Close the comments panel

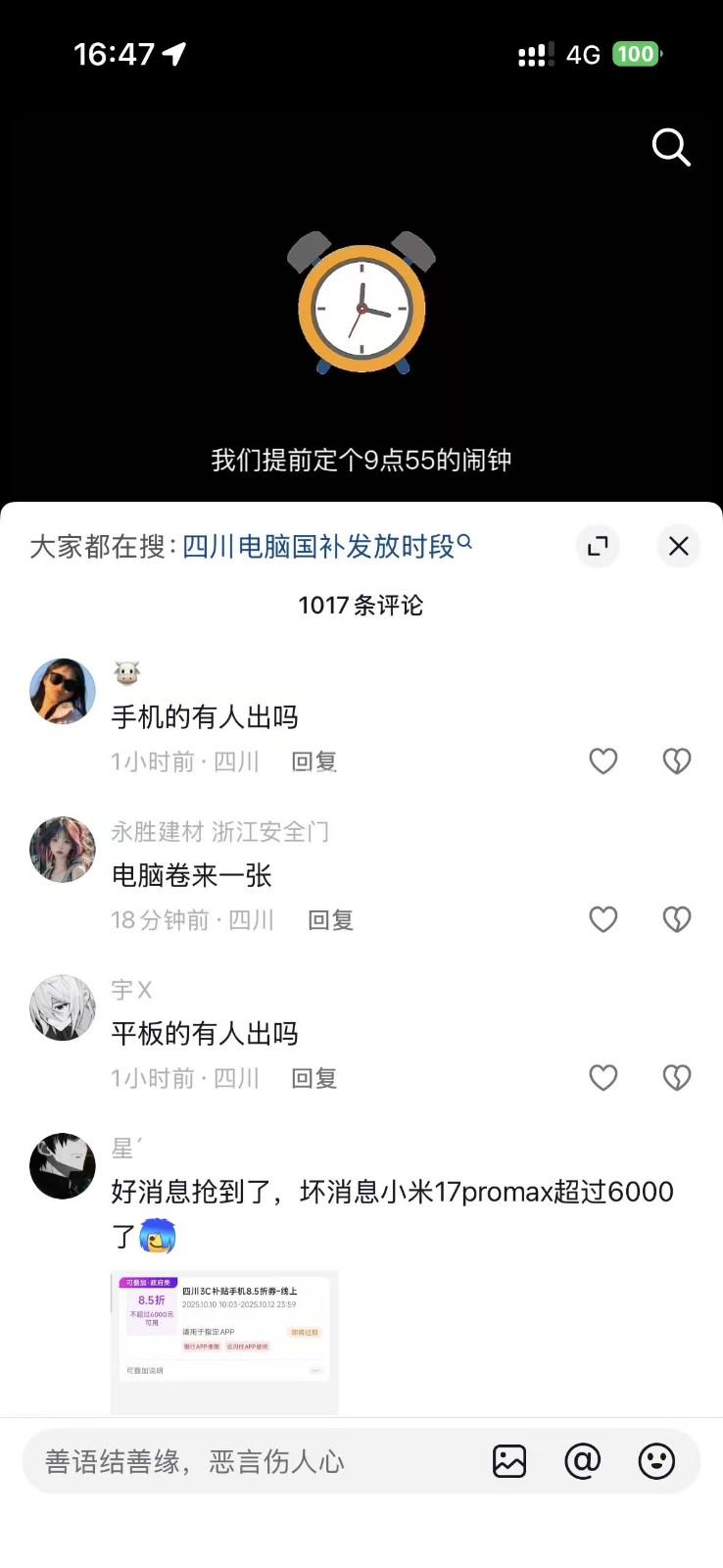pyautogui.click(x=678, y=546)
